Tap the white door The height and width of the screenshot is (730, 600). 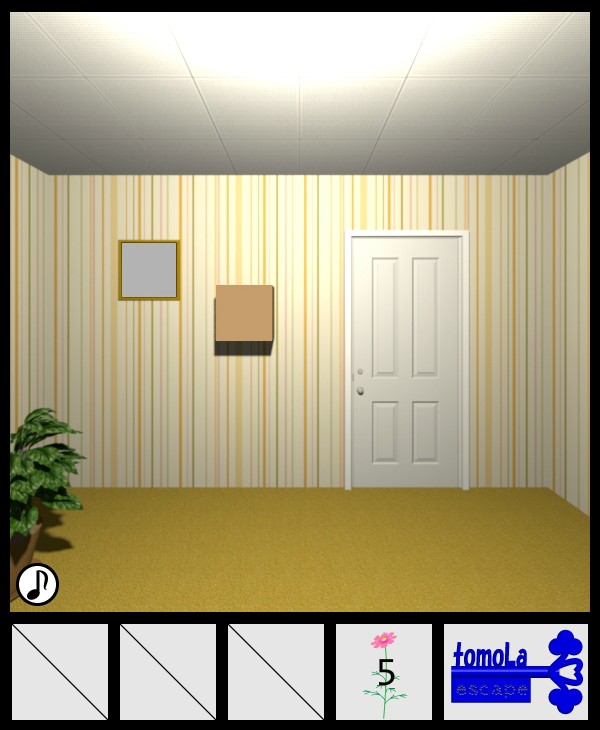click(x=407, y=361)
